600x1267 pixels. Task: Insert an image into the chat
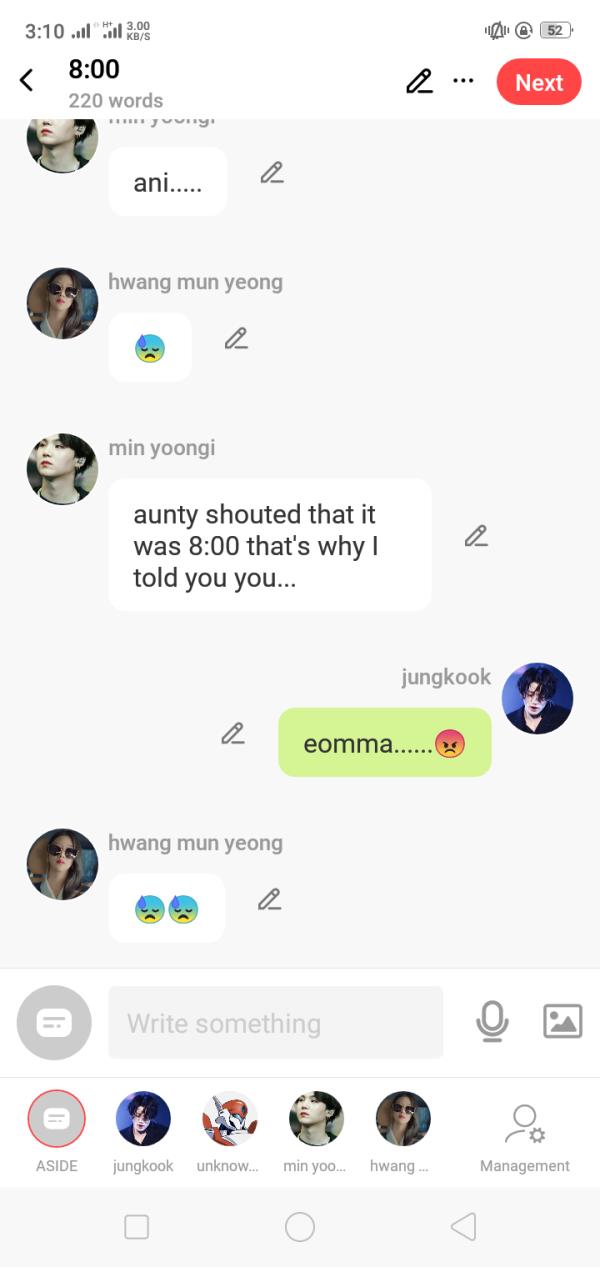[562, 1021]
